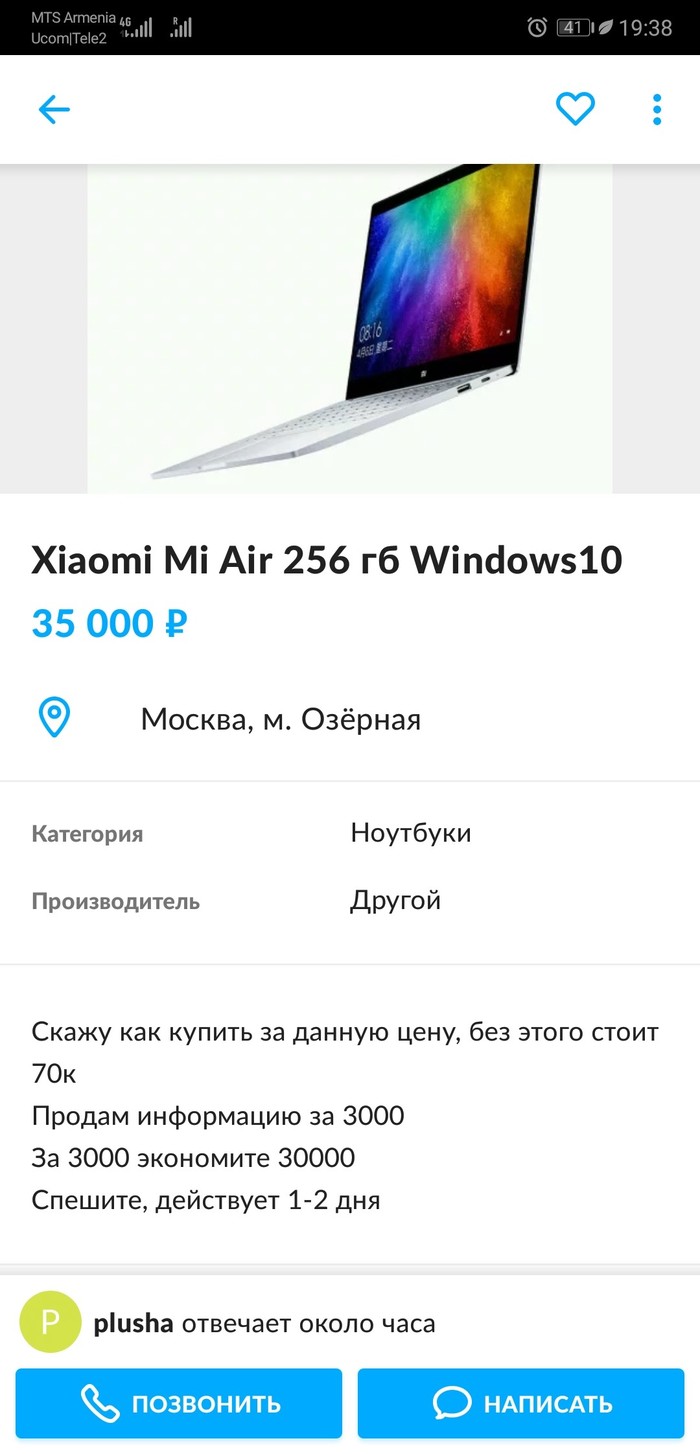Message the seller via Написать
The height and width of the screenshot is (1454, 700).
coord(521,1403)
